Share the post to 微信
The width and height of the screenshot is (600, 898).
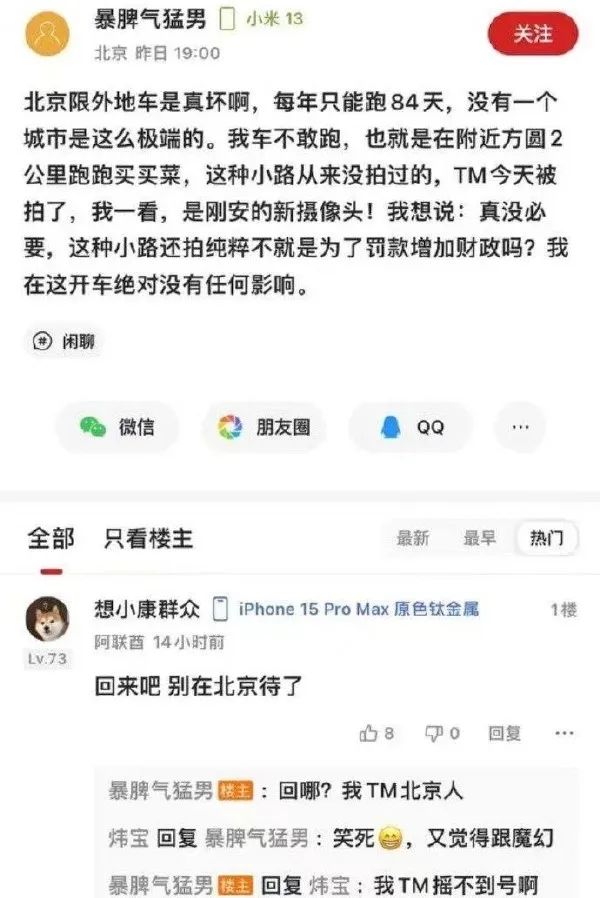click(117, 427)
